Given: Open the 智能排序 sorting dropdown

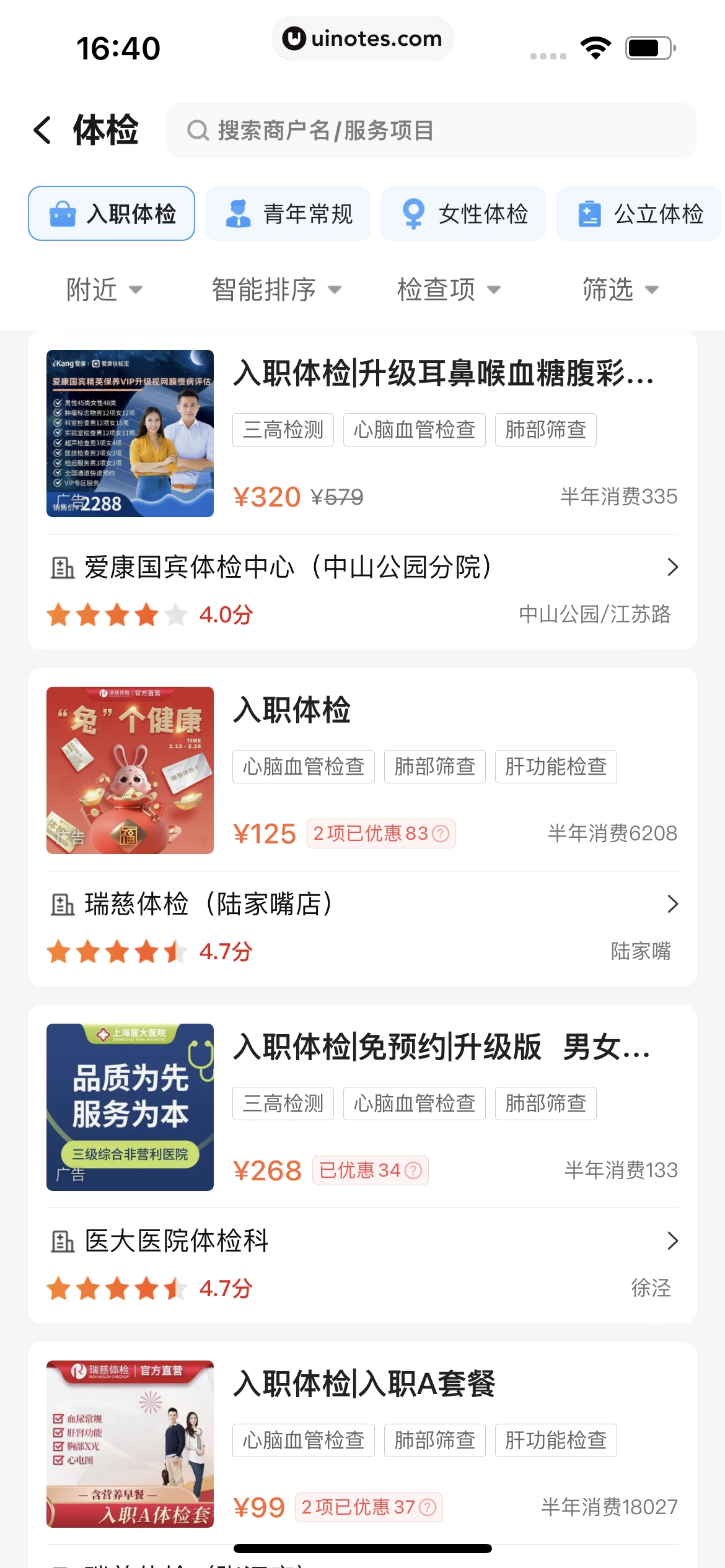Looking at the screenshot, I should tap(276, 289).
